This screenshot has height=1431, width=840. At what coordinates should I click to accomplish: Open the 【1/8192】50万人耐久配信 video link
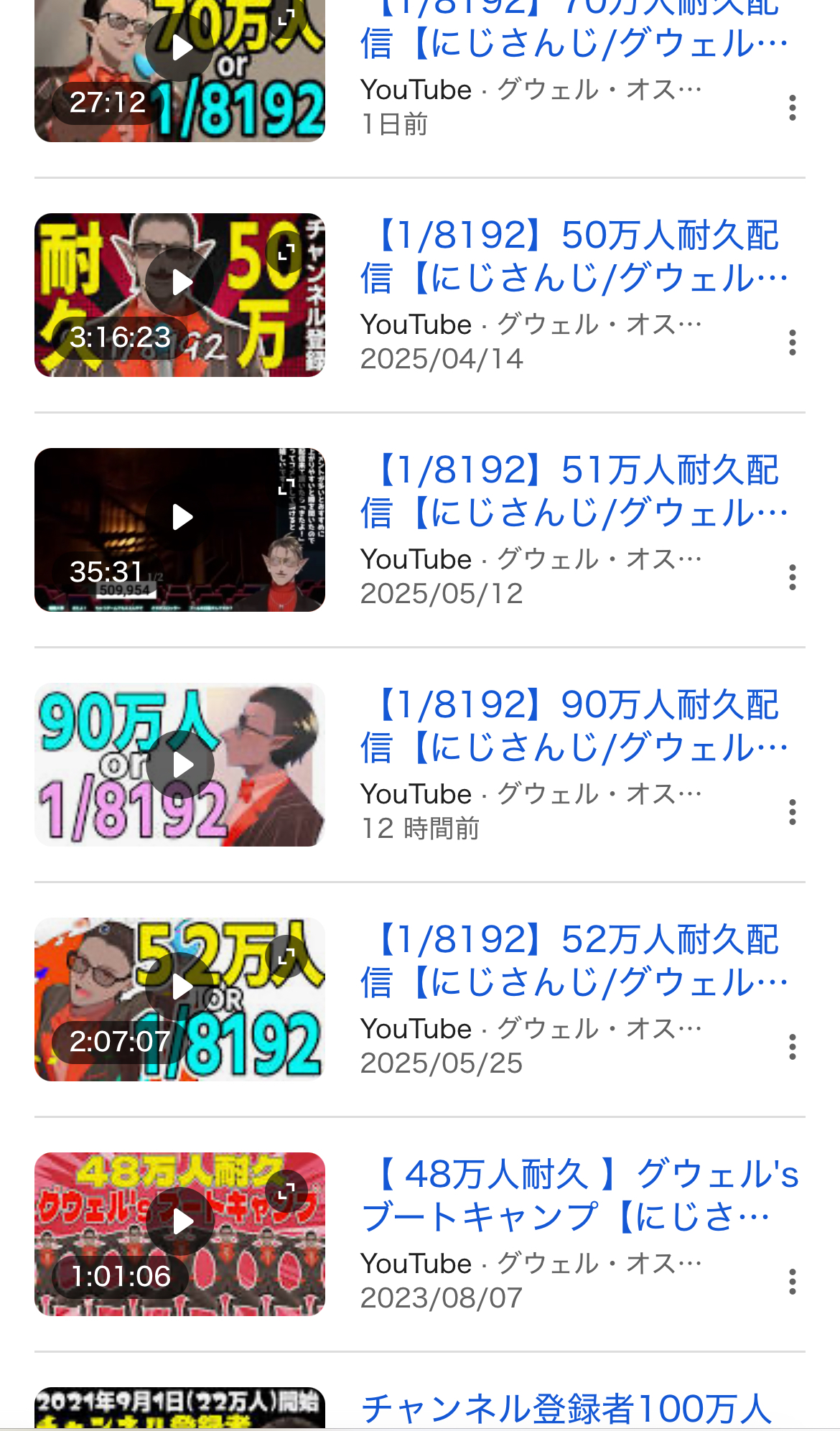(x=574, y=256)
